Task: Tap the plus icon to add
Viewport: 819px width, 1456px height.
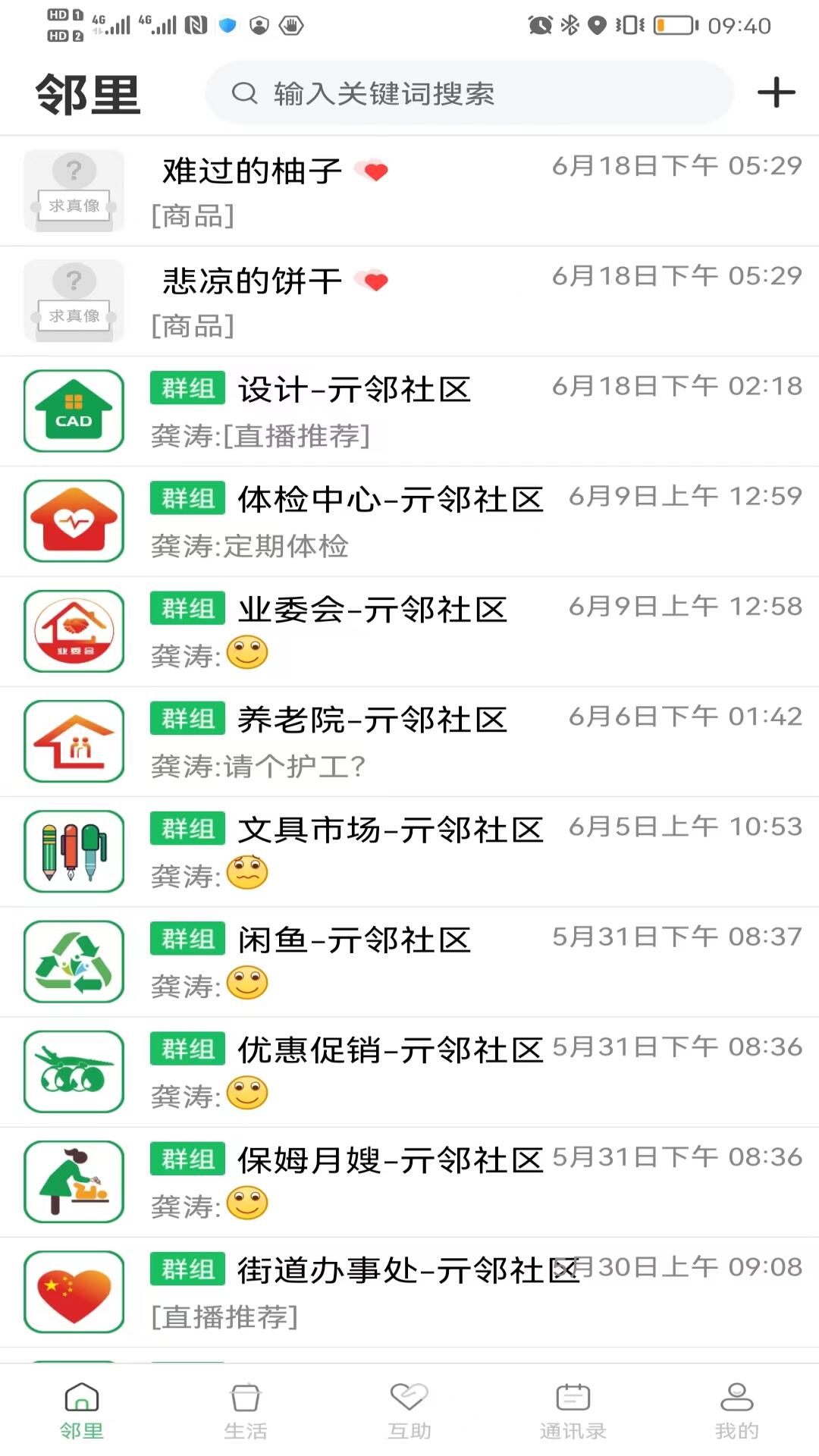Action: (x=776, y=93)
